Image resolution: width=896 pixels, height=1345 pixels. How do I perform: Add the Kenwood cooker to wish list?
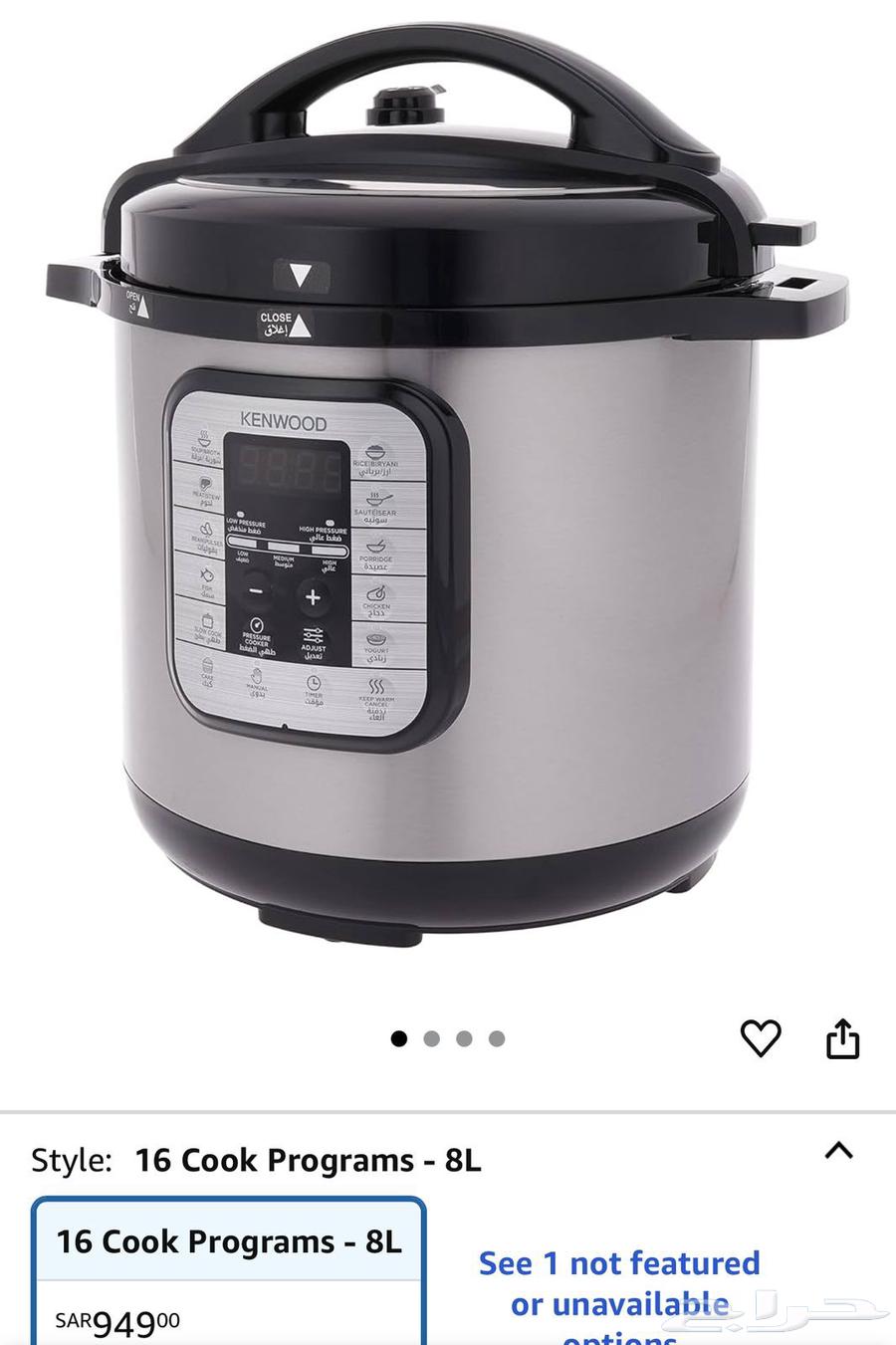click(761, 1038)
